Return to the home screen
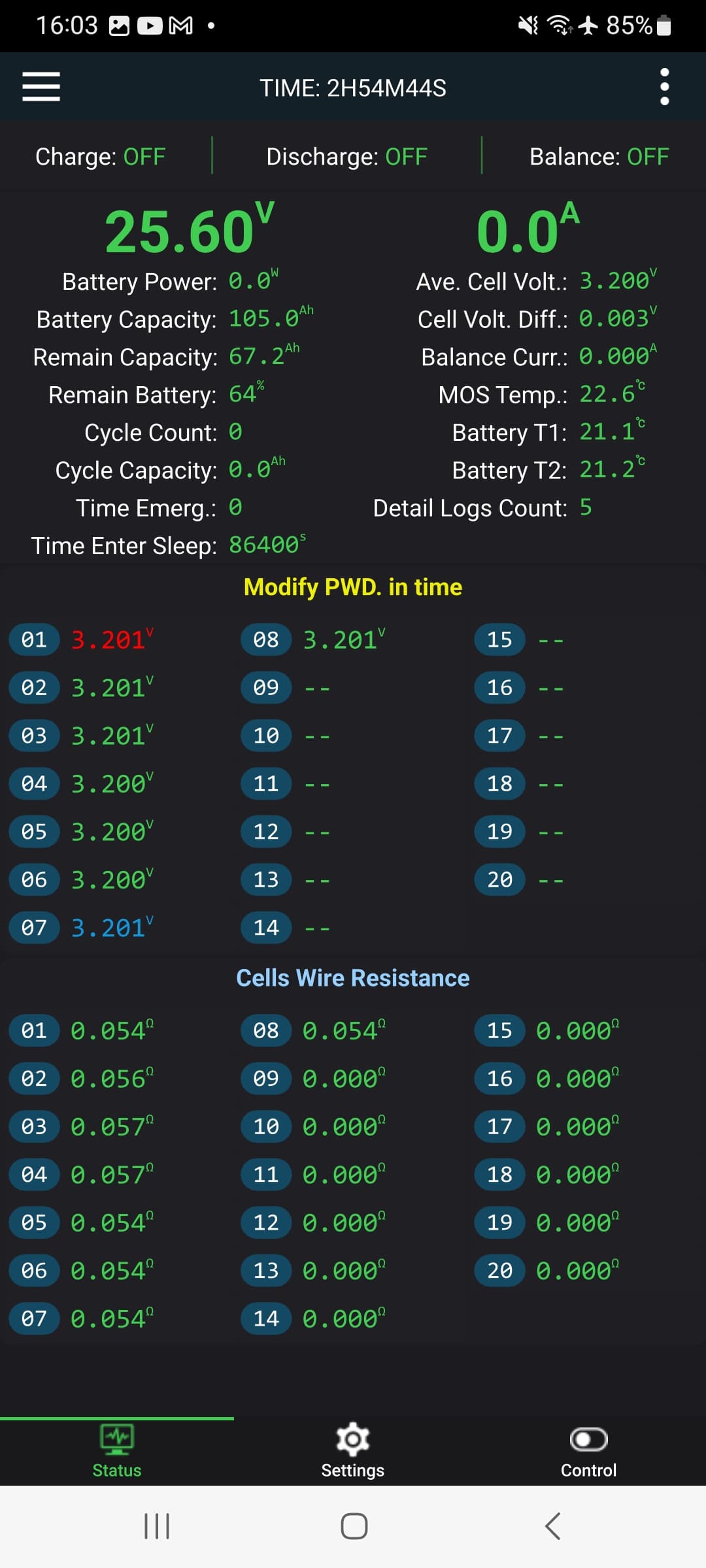The height and width of the screenshot is (1568, 706). (354, 1526)
